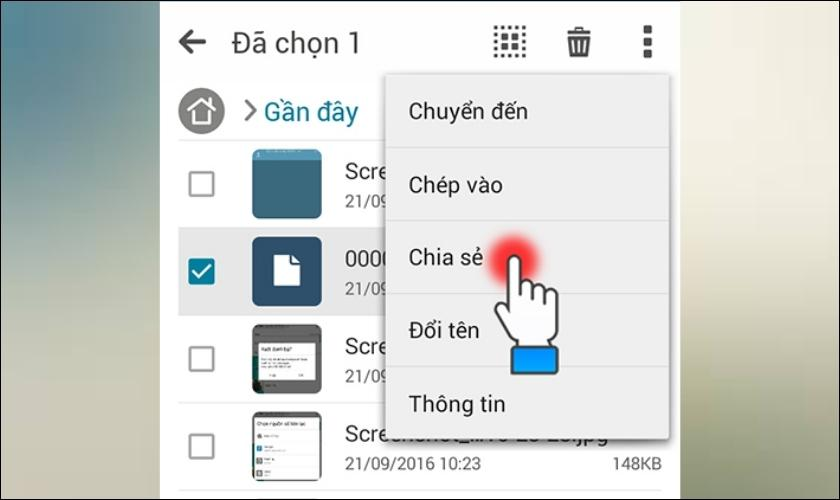Open Thông tin for file details
Image resolution: width=840 pixels, height=500 pixels.
456,404
